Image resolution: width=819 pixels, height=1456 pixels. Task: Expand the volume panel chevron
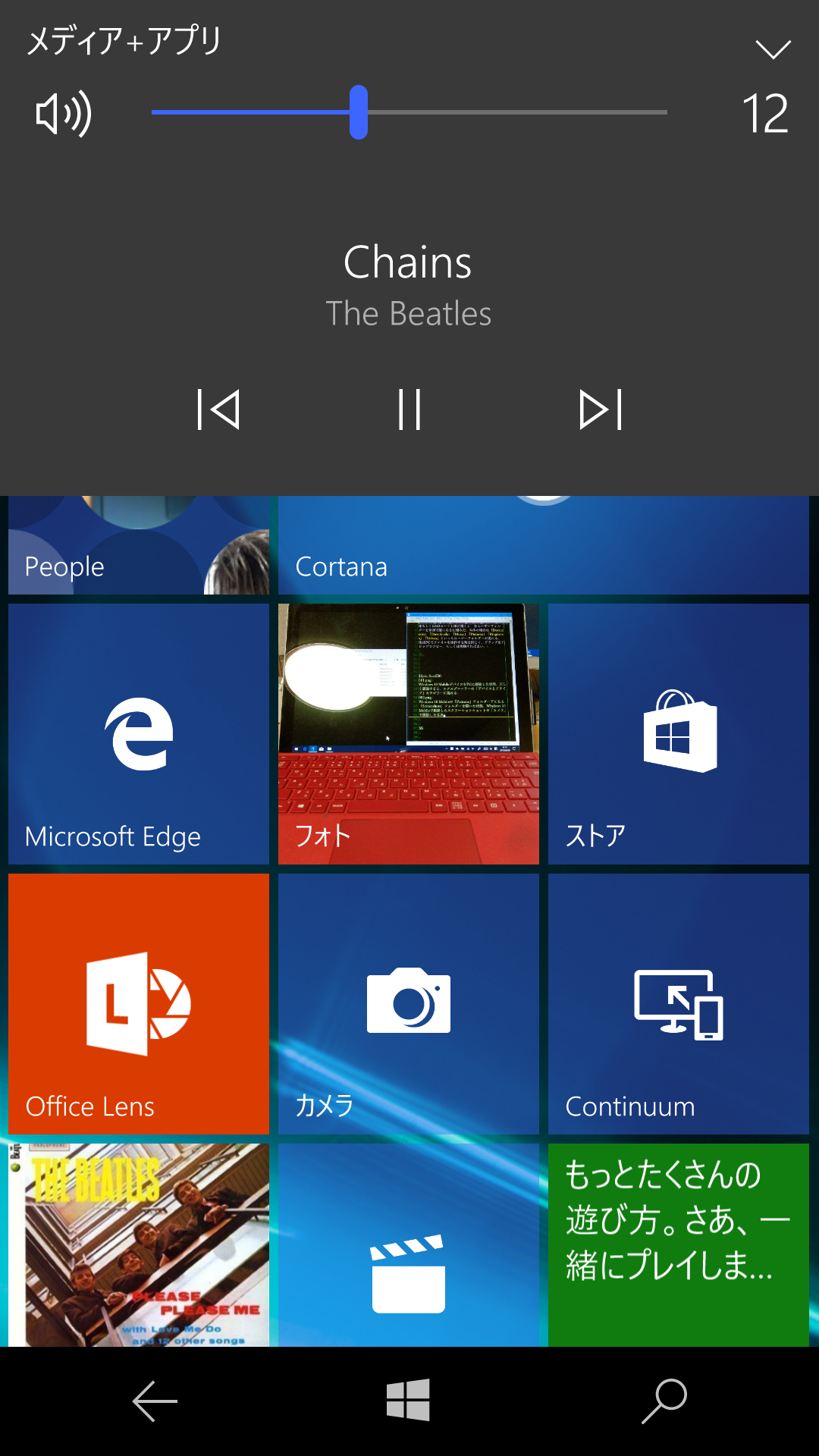coord(773,50)
